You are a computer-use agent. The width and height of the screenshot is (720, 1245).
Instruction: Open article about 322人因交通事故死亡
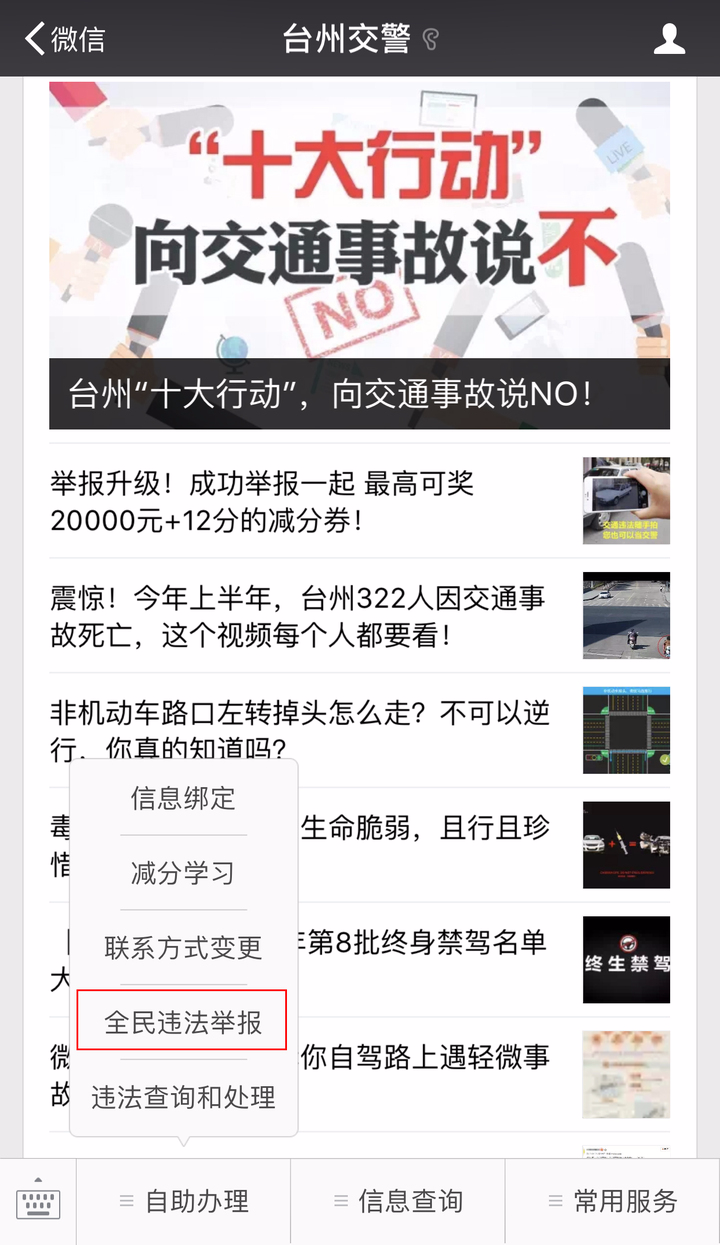click(359, 616)
